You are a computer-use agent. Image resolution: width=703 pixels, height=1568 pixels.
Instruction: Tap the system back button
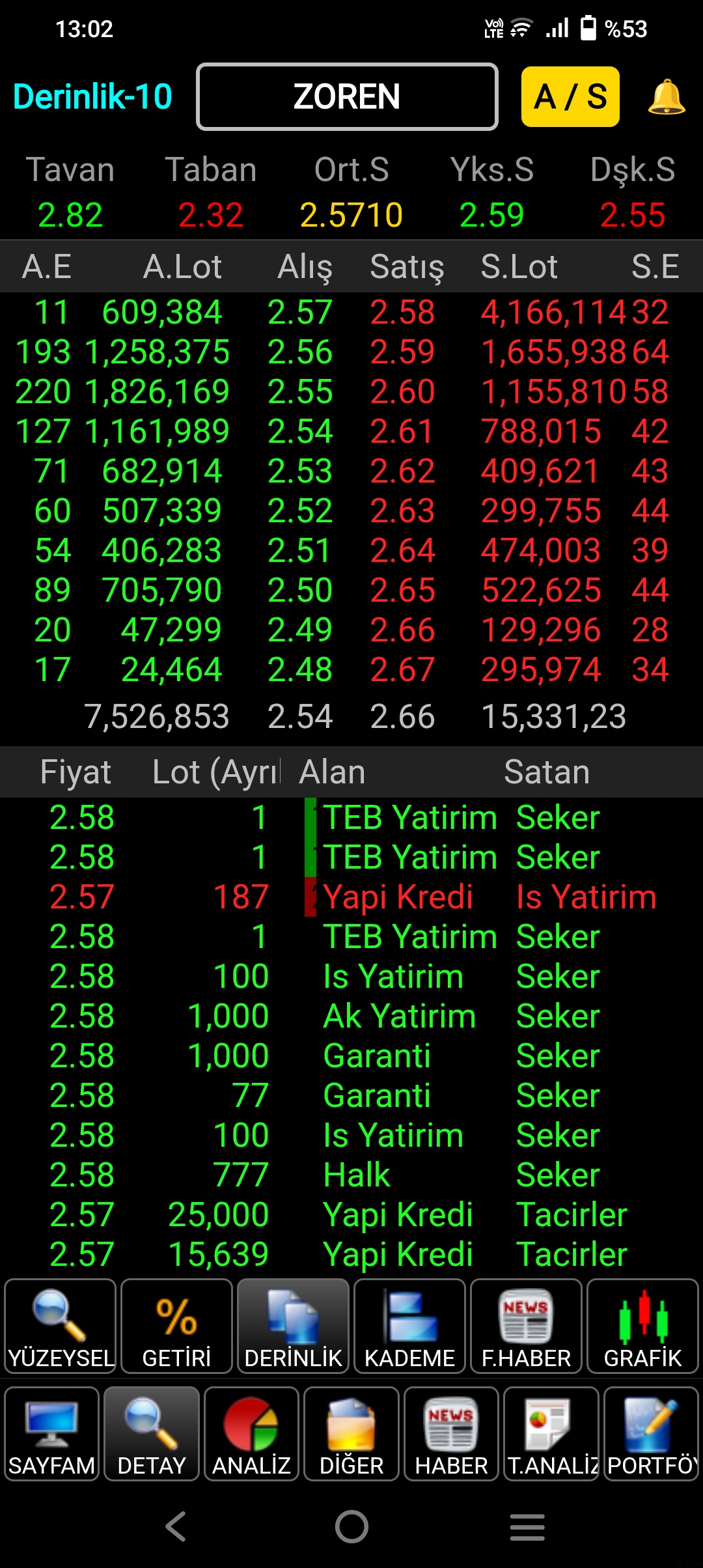click(176, 1526)
